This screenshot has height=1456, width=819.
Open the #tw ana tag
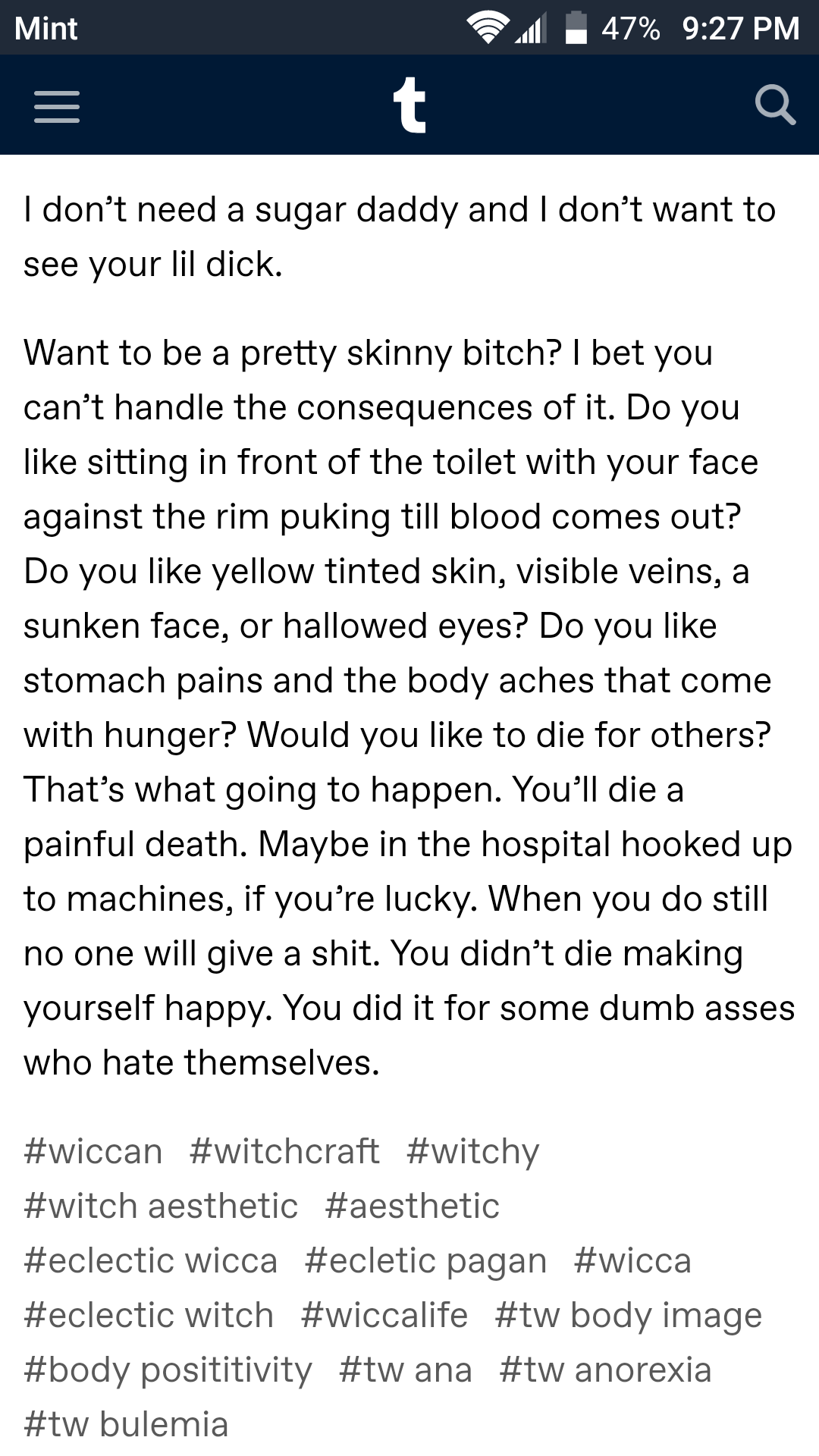(x=406, y=1370)
